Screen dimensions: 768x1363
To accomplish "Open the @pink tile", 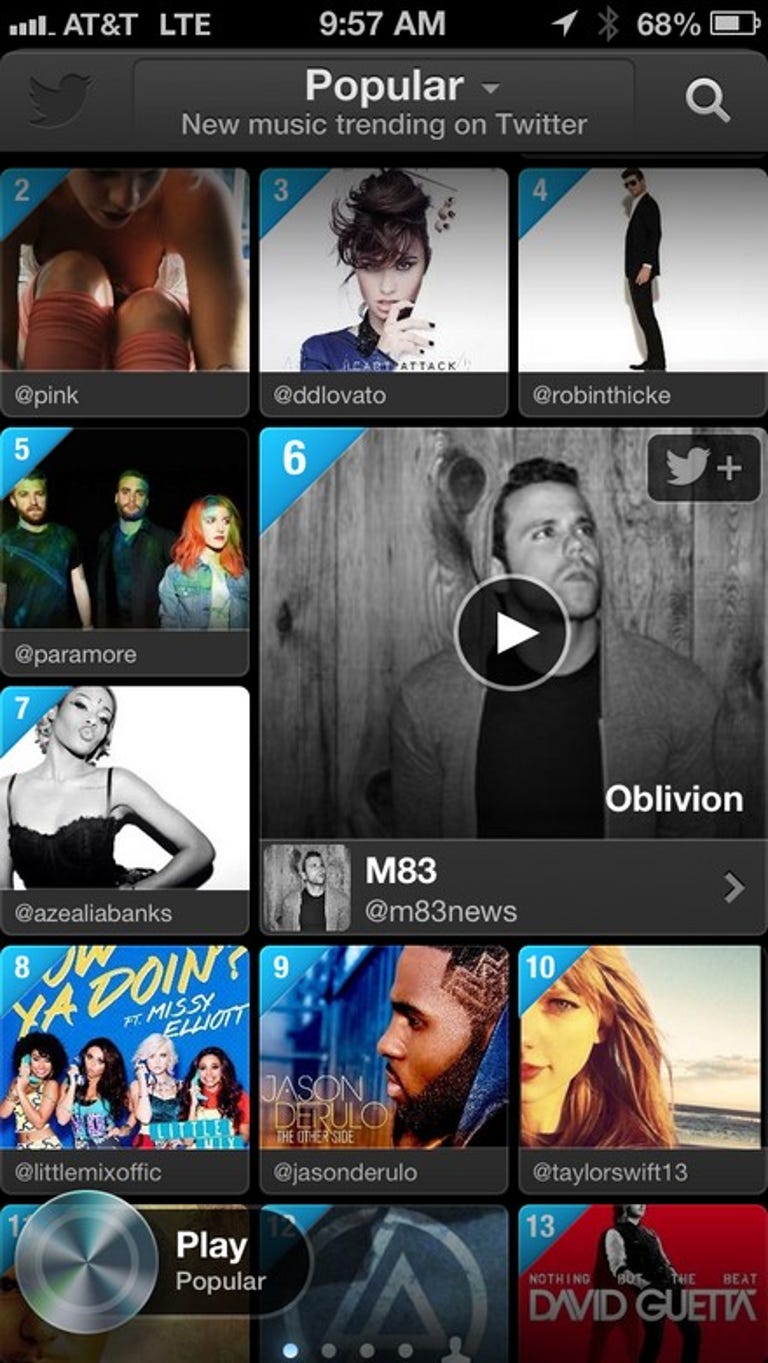I will pyautogui.click(x=124, y=290).
